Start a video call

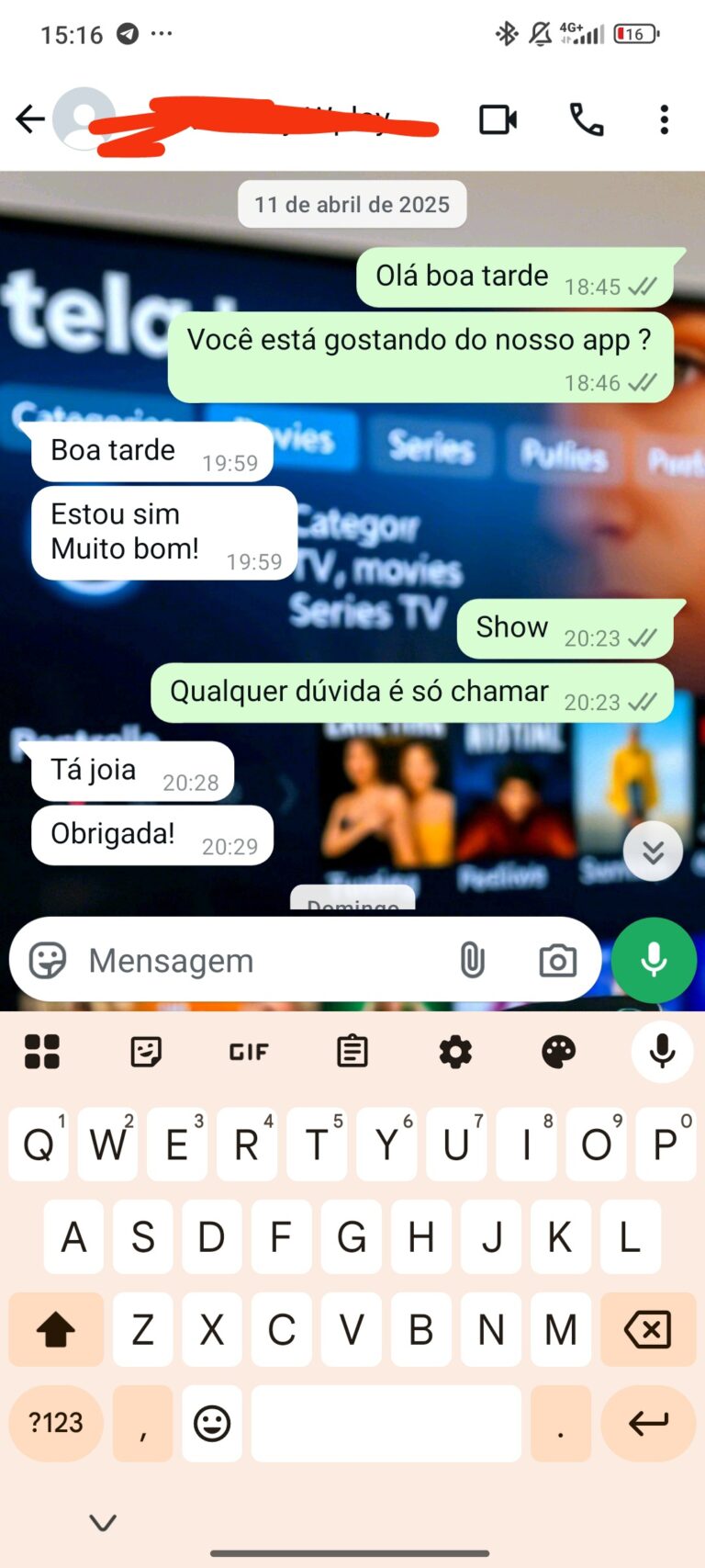(x=498, y=119)
